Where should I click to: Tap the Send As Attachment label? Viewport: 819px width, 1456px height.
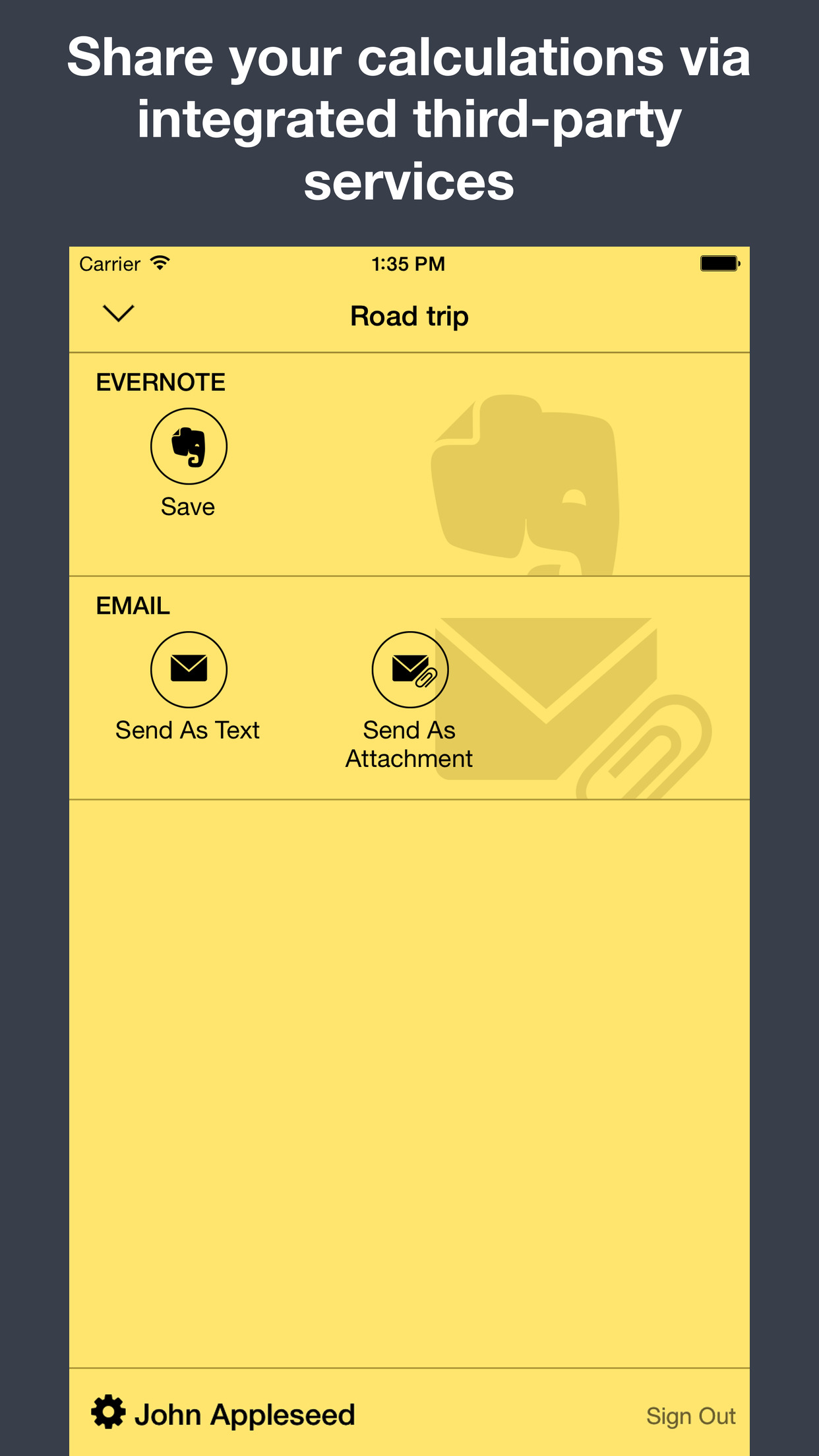(x=409, y=744)
